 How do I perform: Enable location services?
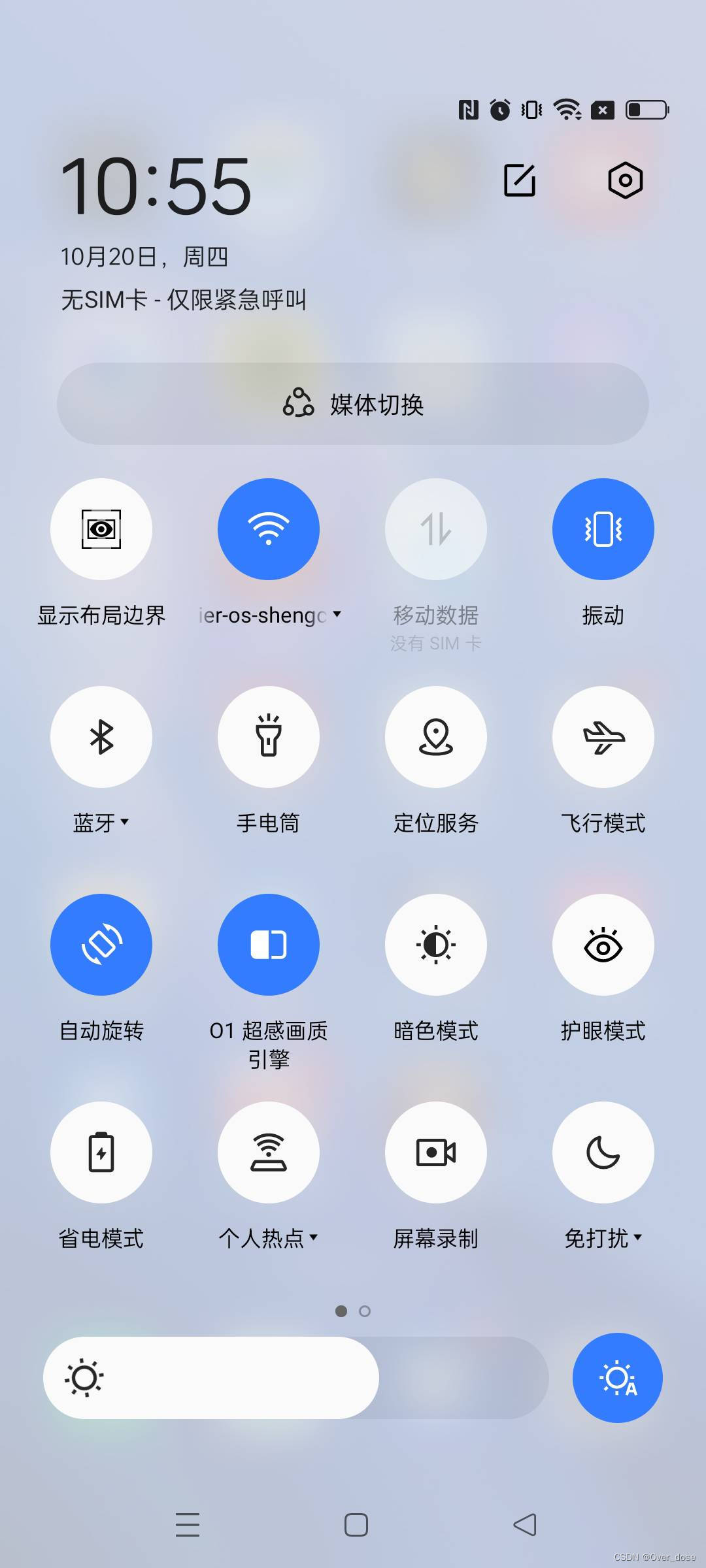coord(436,736)
